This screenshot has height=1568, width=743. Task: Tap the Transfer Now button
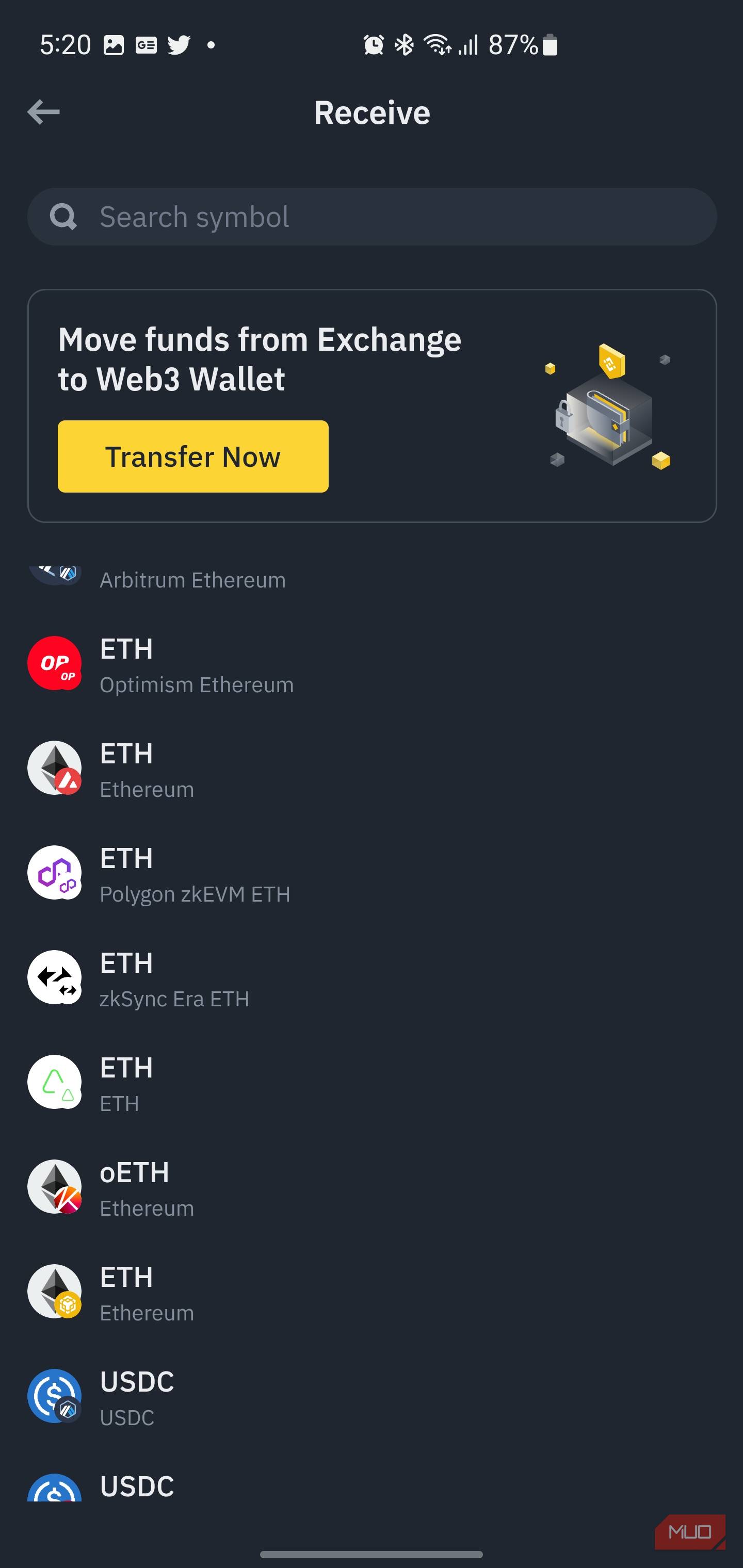coord(193,456)
